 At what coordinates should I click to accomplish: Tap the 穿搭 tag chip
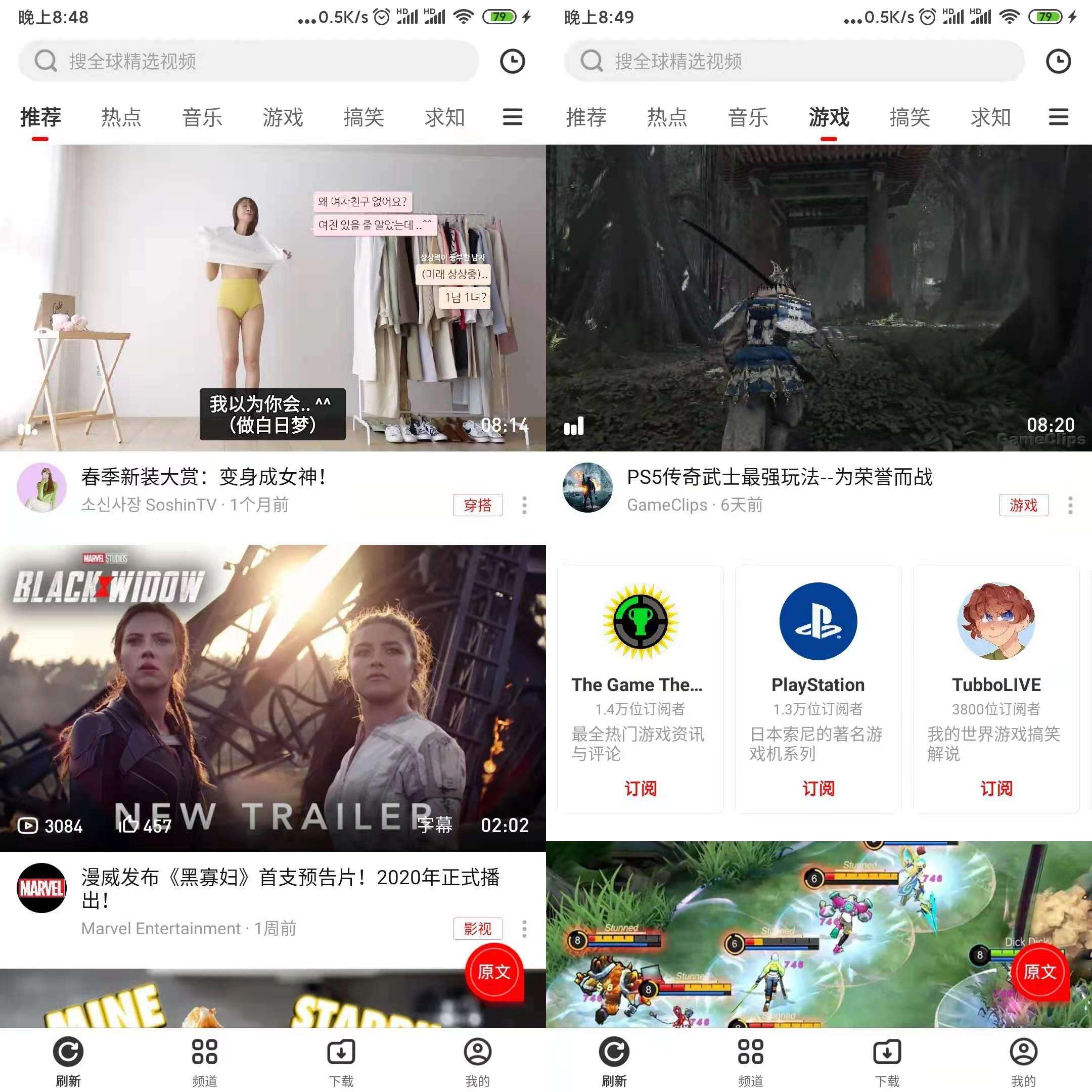tap(477, 505)
